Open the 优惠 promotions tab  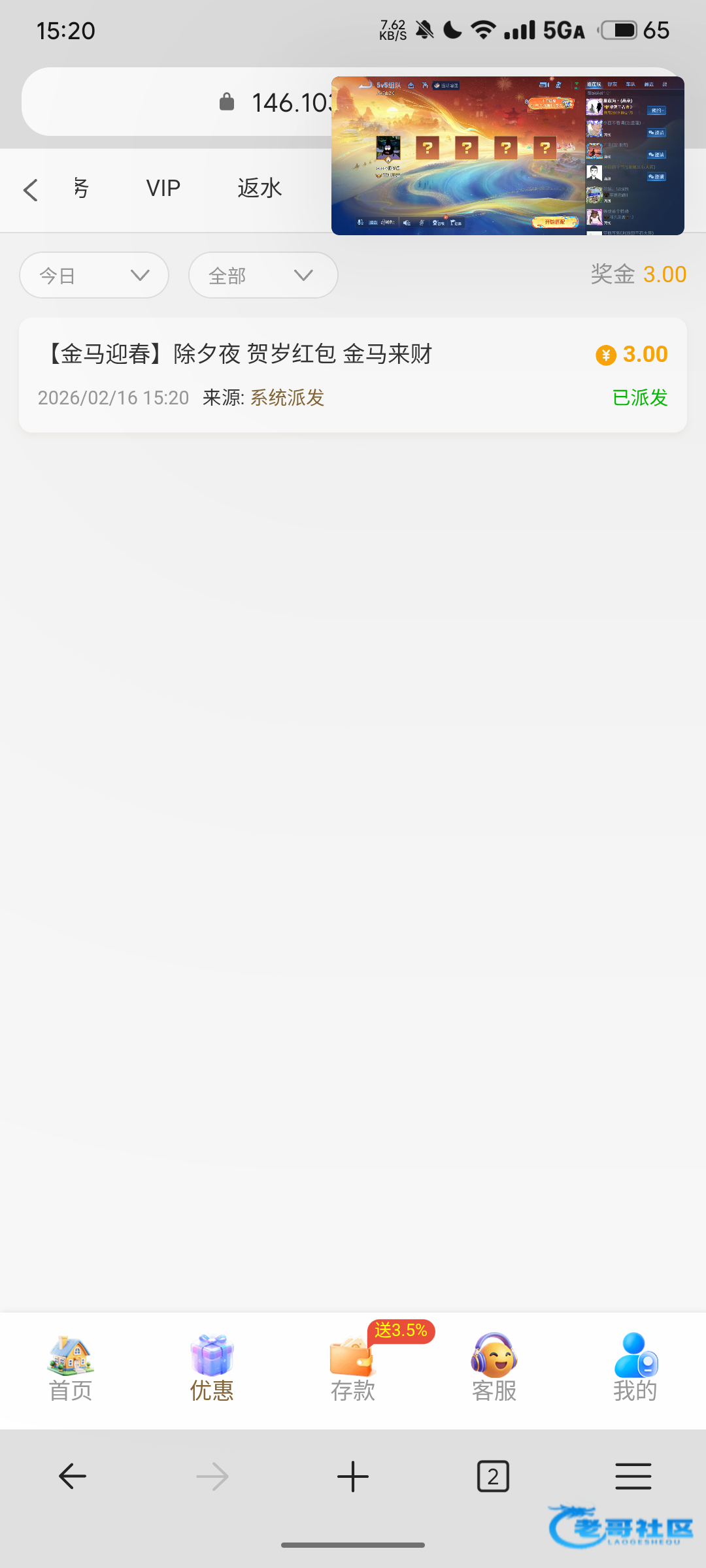(x=212, y=1369)
